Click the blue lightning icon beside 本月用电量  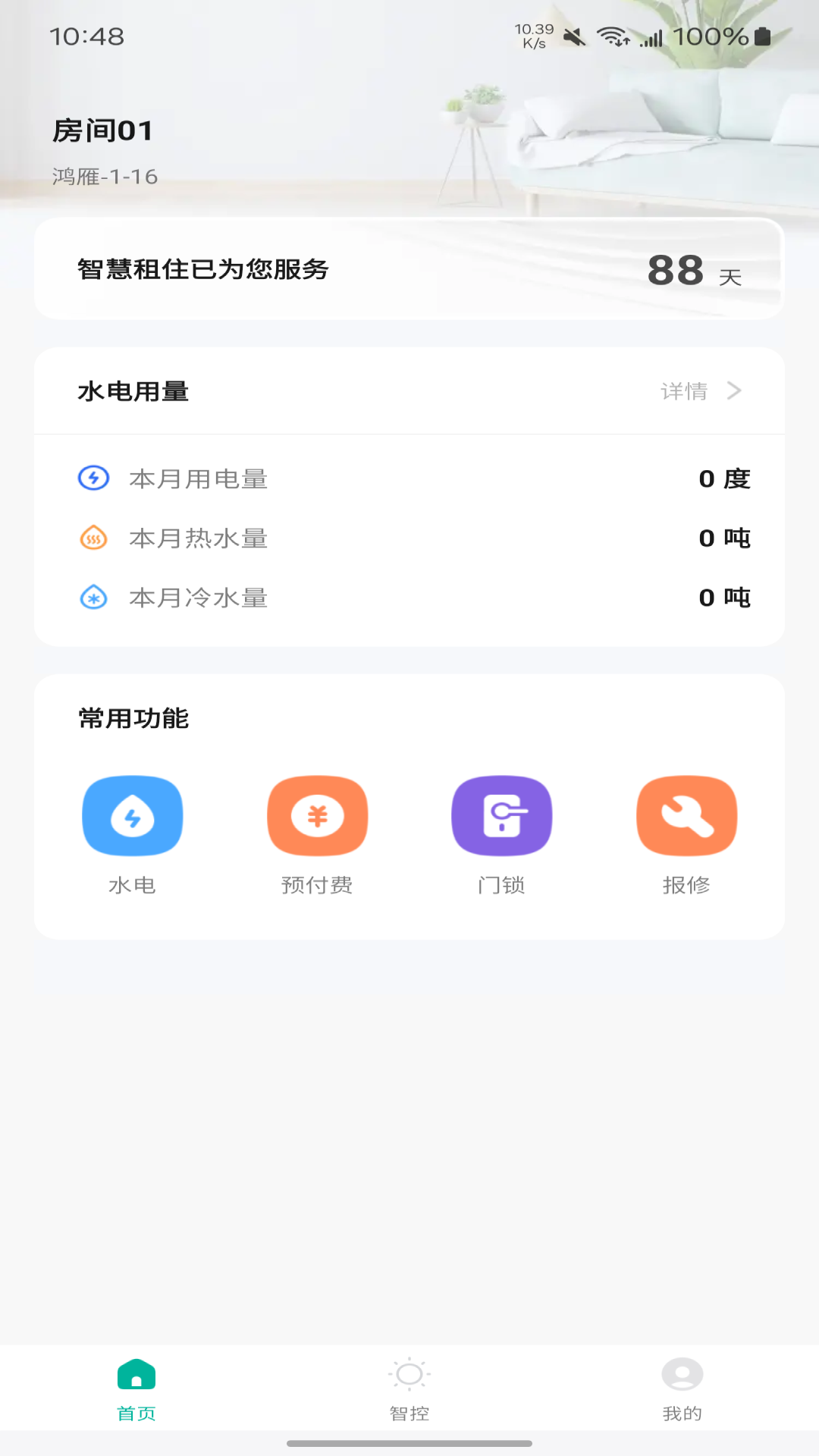click(x=93, y=479)
